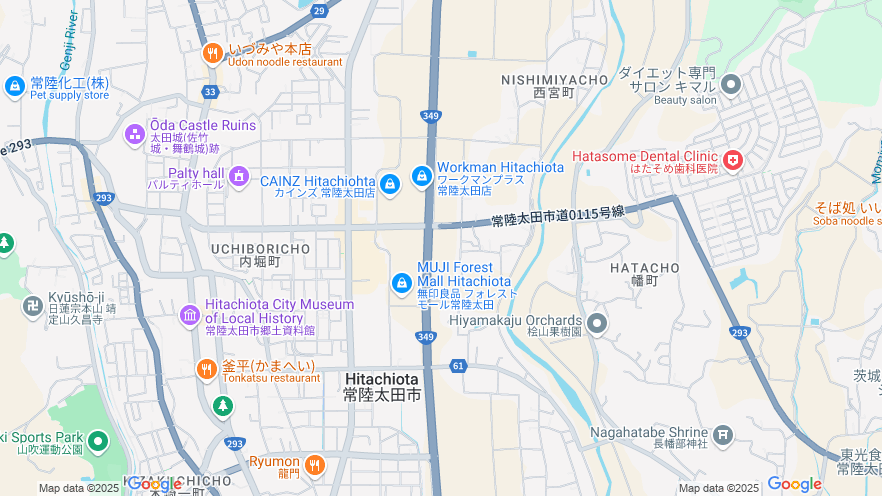Select Workman Hitachiota store pin
Image resolution: width=882 pixels, height=496 pixels.
pyautogui.click(x=422, y=176)
